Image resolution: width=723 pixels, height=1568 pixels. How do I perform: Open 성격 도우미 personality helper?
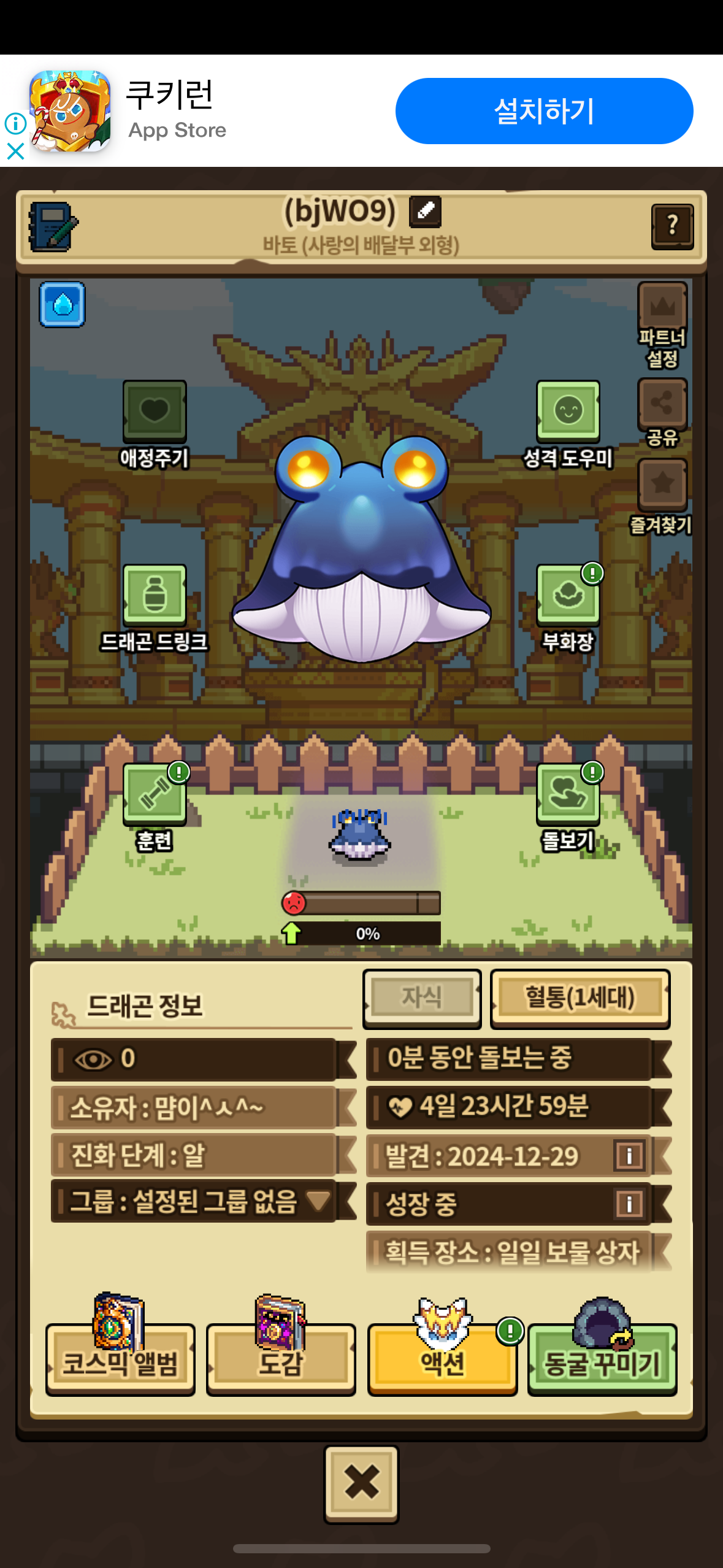[x=568, y=411]
